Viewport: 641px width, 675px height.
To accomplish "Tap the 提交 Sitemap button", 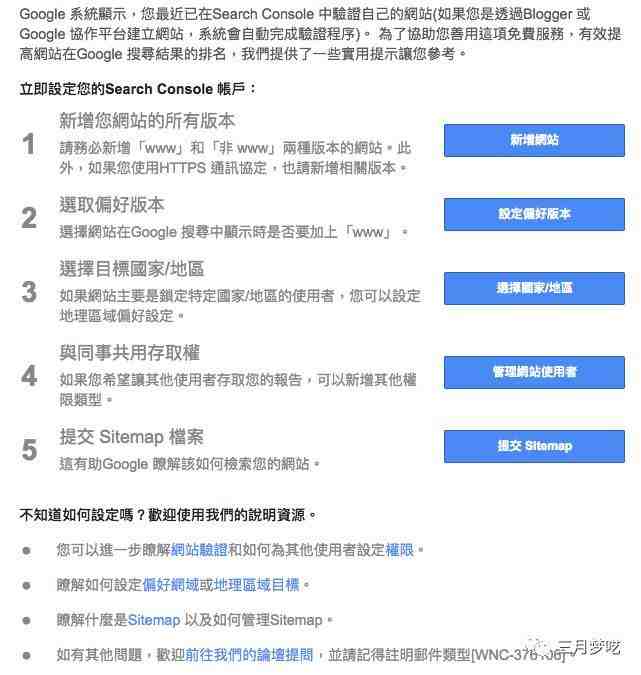I will pos(534,446).
